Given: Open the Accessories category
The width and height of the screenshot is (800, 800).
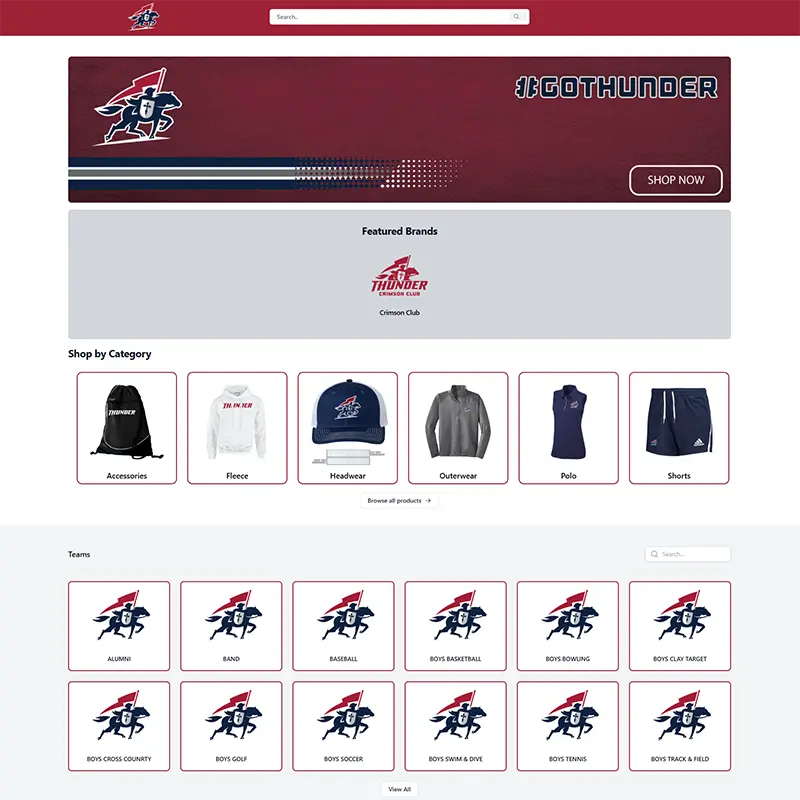Looking at the screenshot, I should click(x=127, y=428).
